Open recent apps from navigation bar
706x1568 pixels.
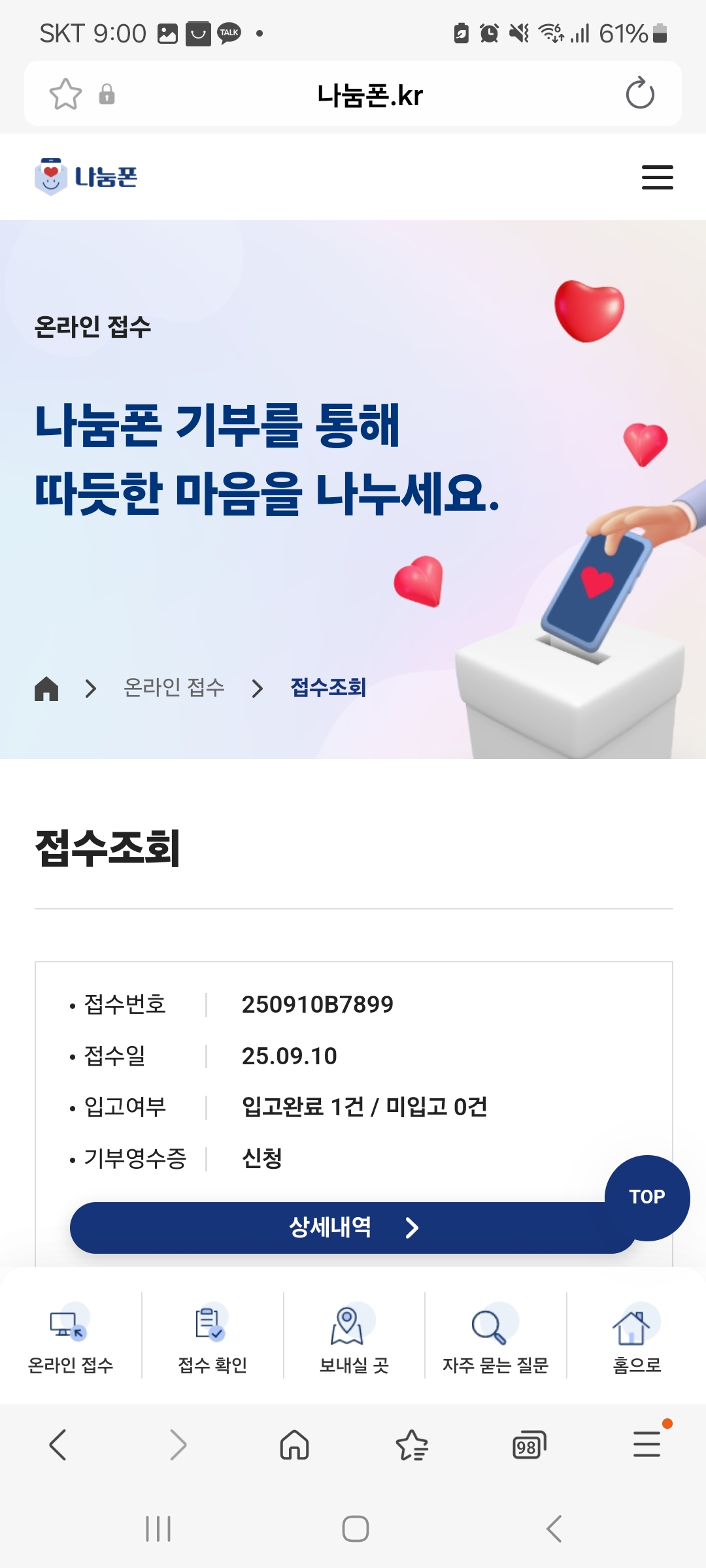(158, 1529)
